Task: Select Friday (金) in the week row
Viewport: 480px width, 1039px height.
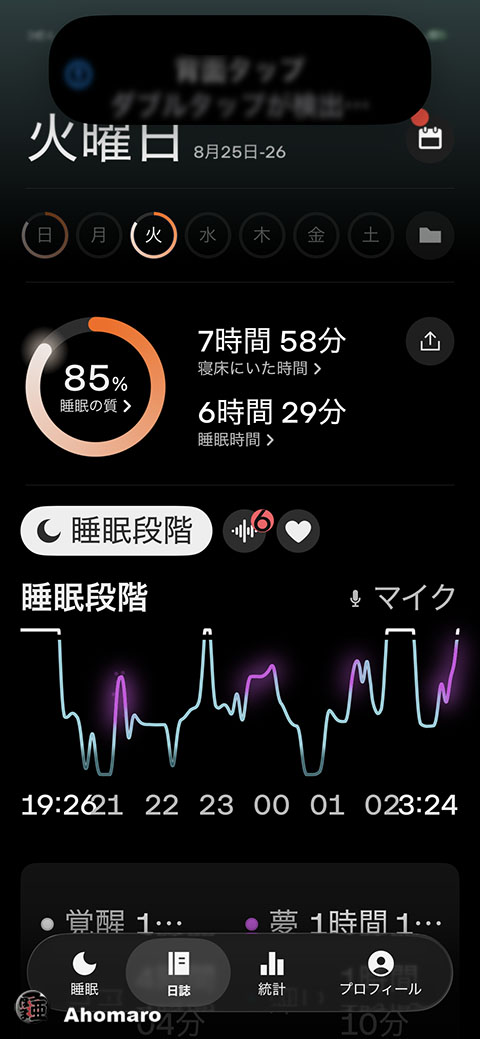Action: tap(316, 235)
